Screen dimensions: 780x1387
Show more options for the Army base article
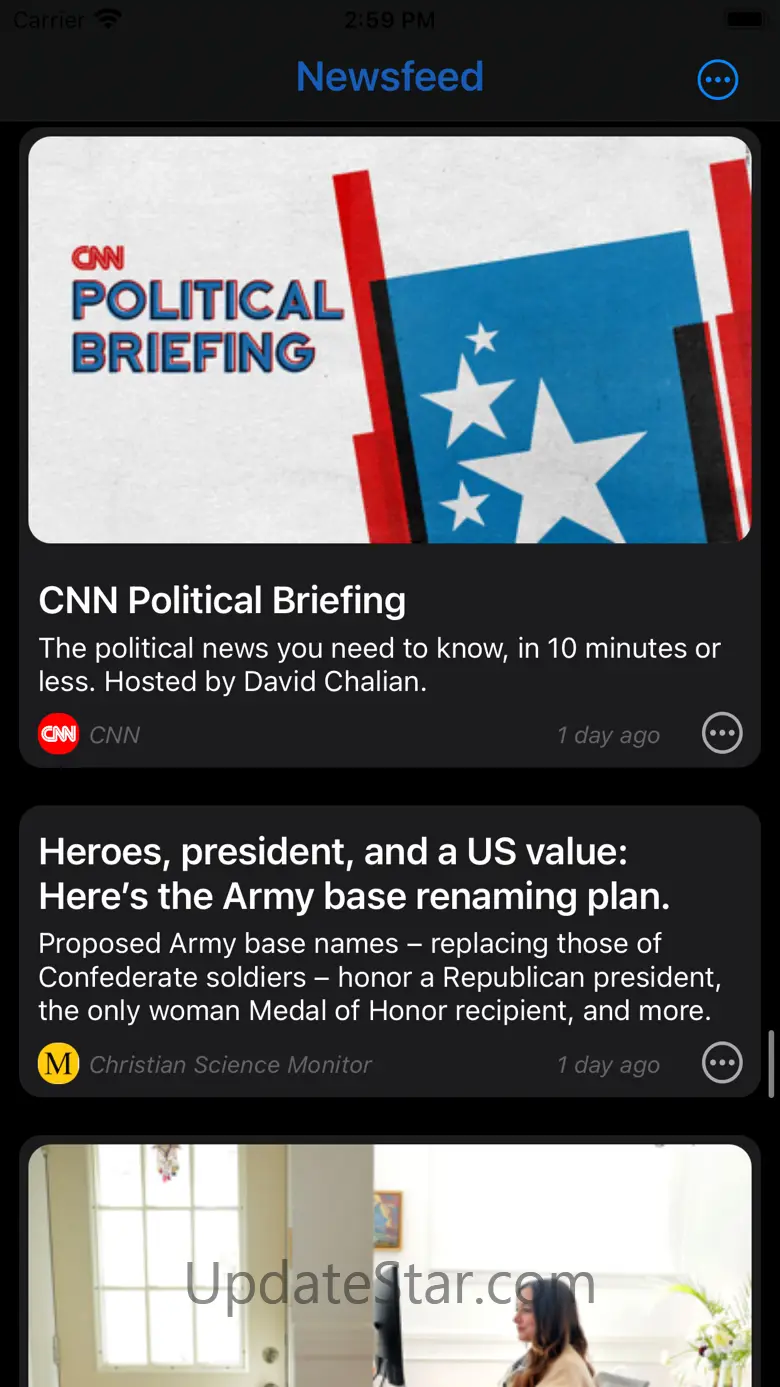point(722,1063)
